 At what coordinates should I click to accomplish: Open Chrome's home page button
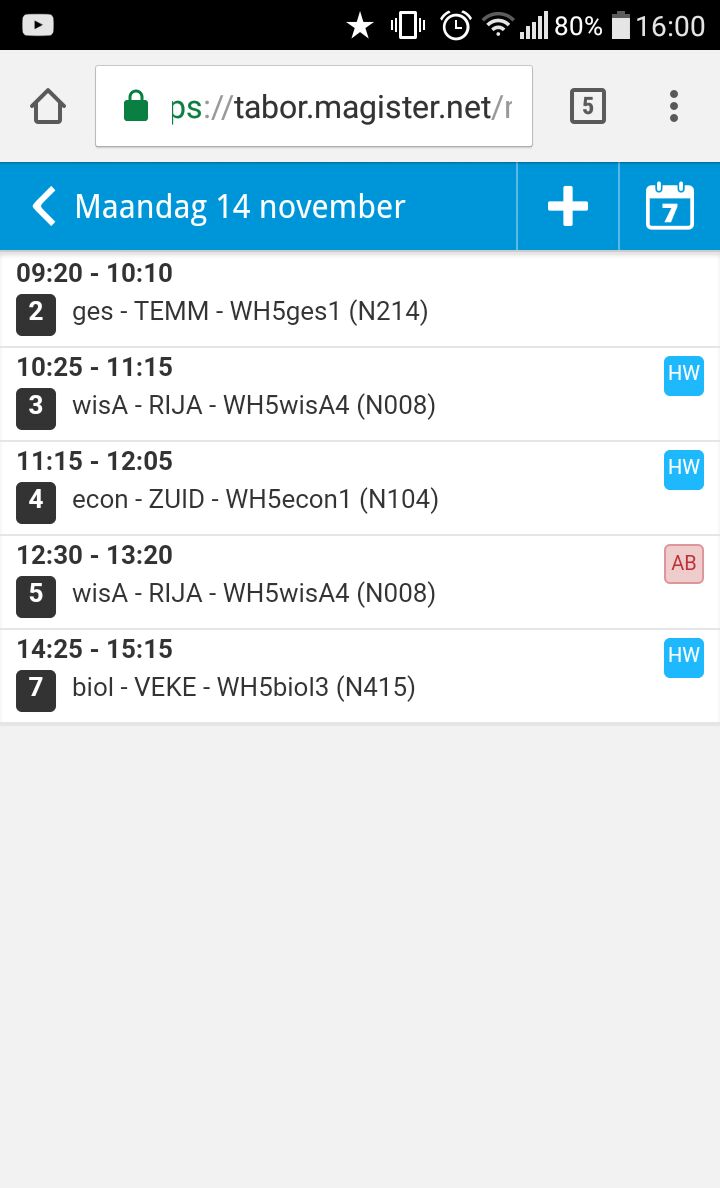[x=47, y=106]
